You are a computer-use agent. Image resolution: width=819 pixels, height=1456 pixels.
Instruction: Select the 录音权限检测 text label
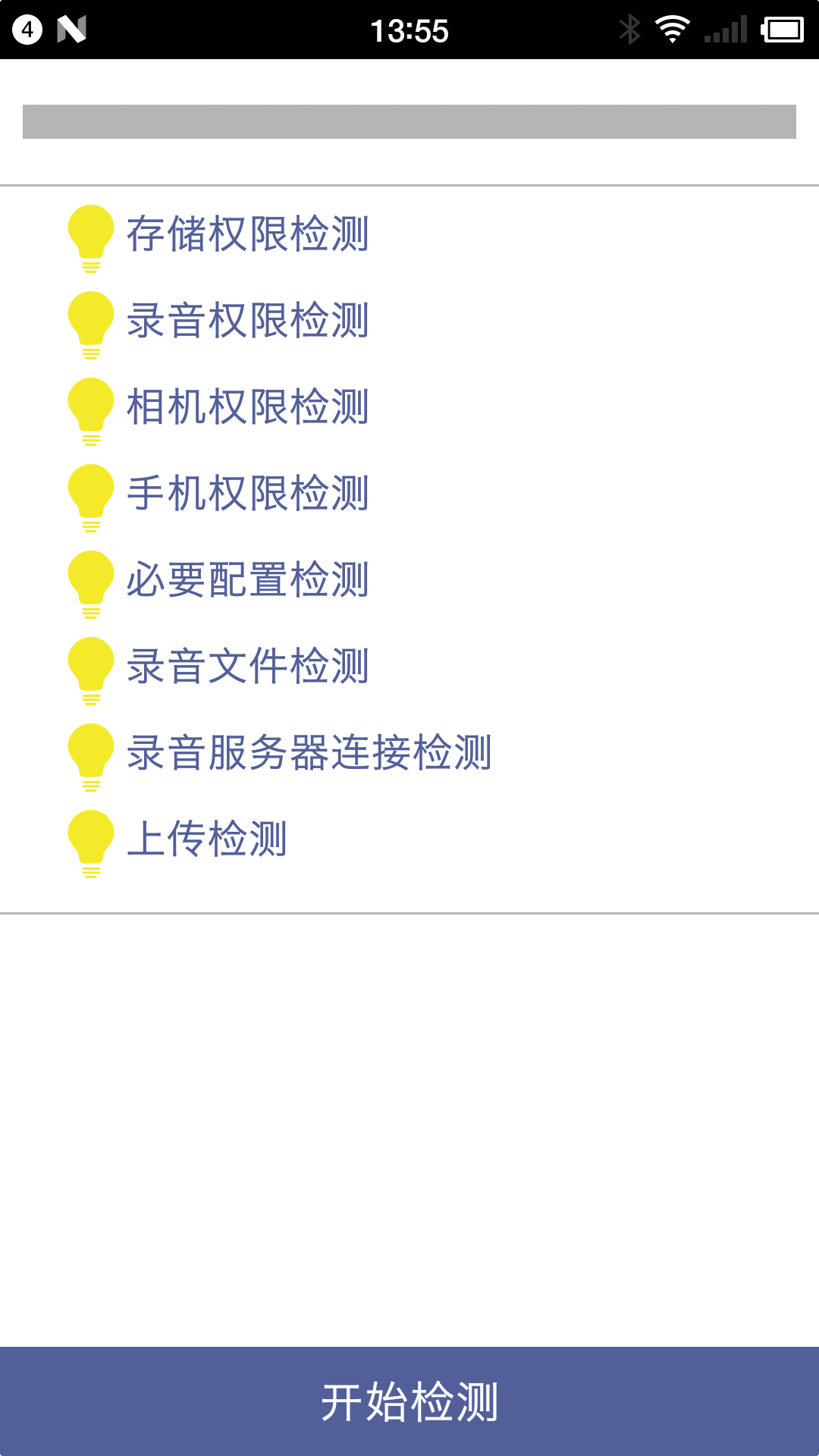249,322
